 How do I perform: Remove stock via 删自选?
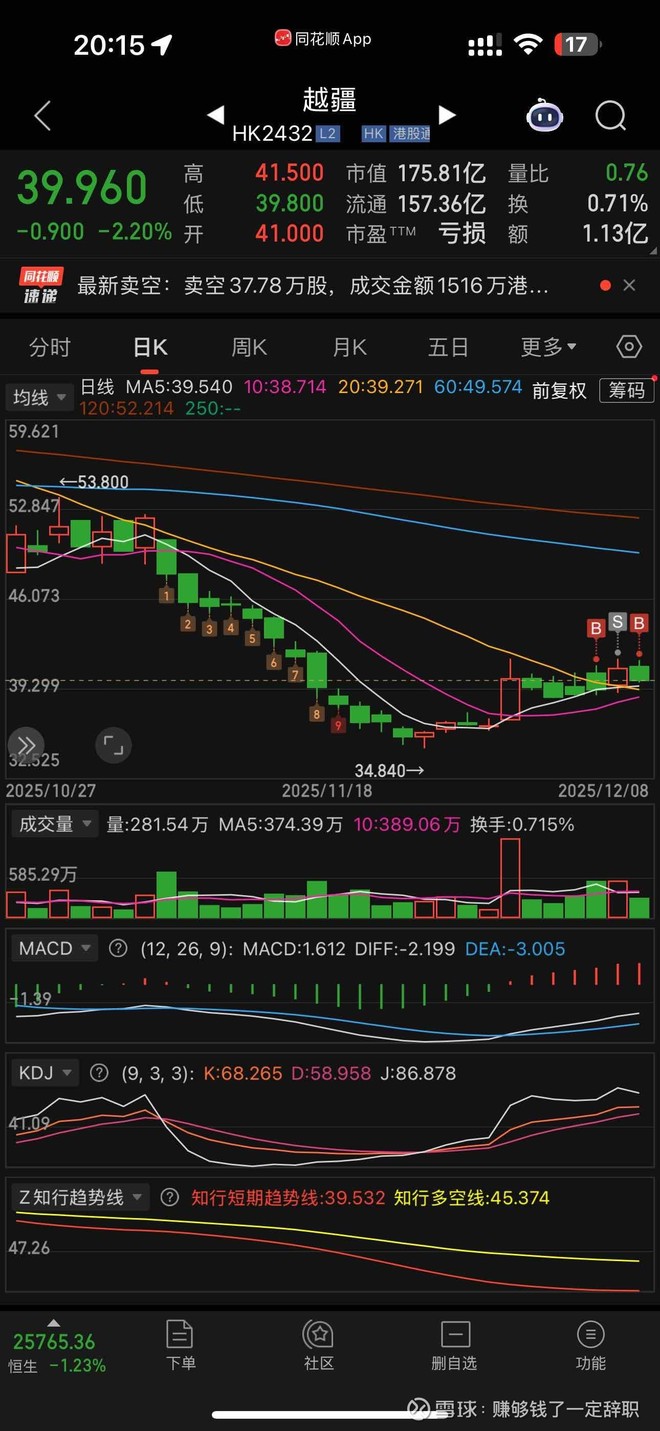point(454,1345)
